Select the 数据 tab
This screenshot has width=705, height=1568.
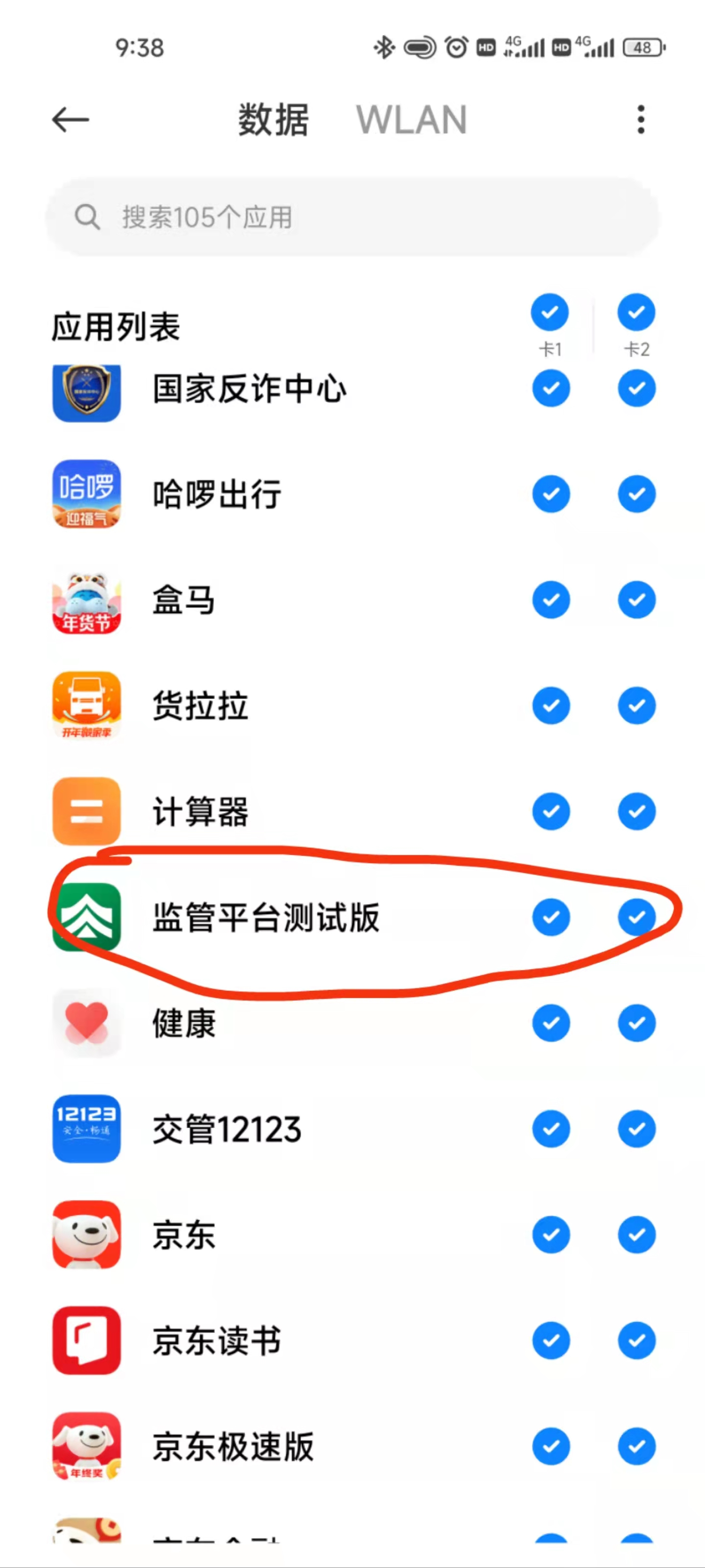tap(273, 120)
